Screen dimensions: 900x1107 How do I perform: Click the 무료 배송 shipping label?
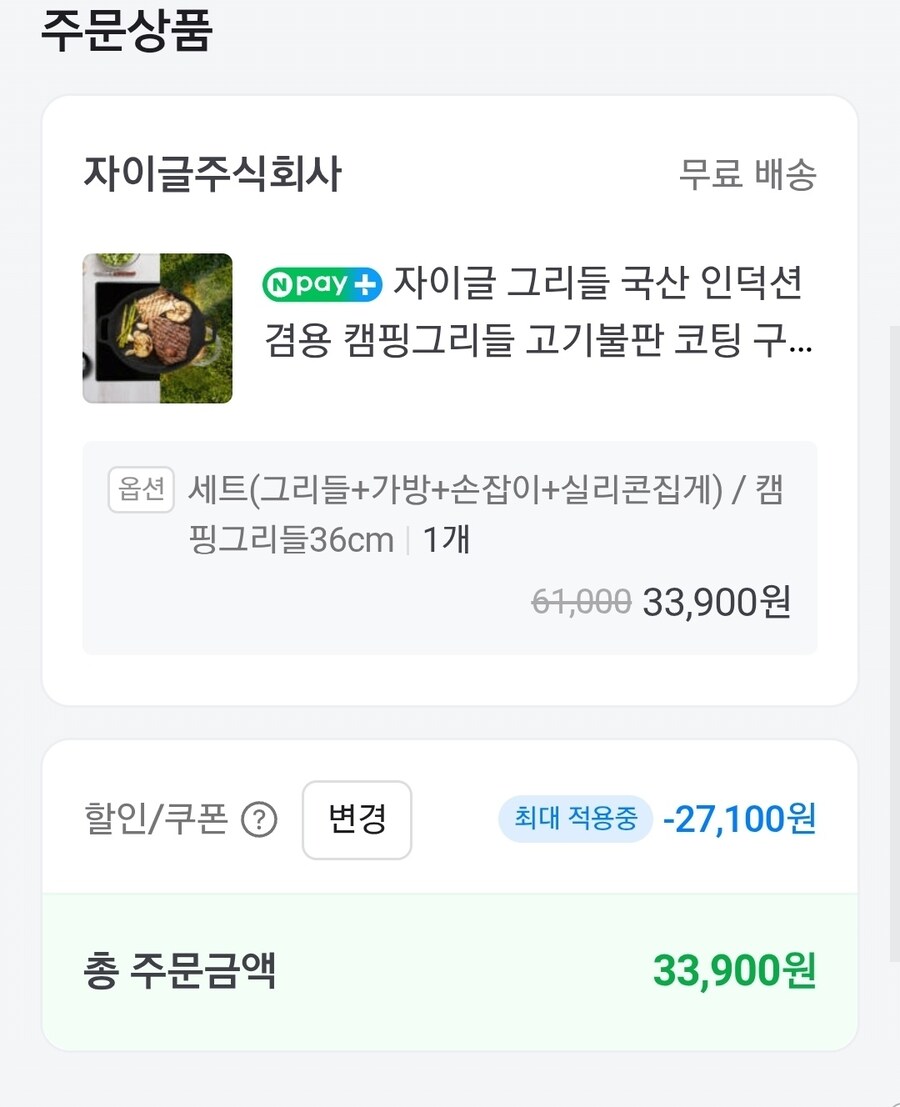(748, 173)
